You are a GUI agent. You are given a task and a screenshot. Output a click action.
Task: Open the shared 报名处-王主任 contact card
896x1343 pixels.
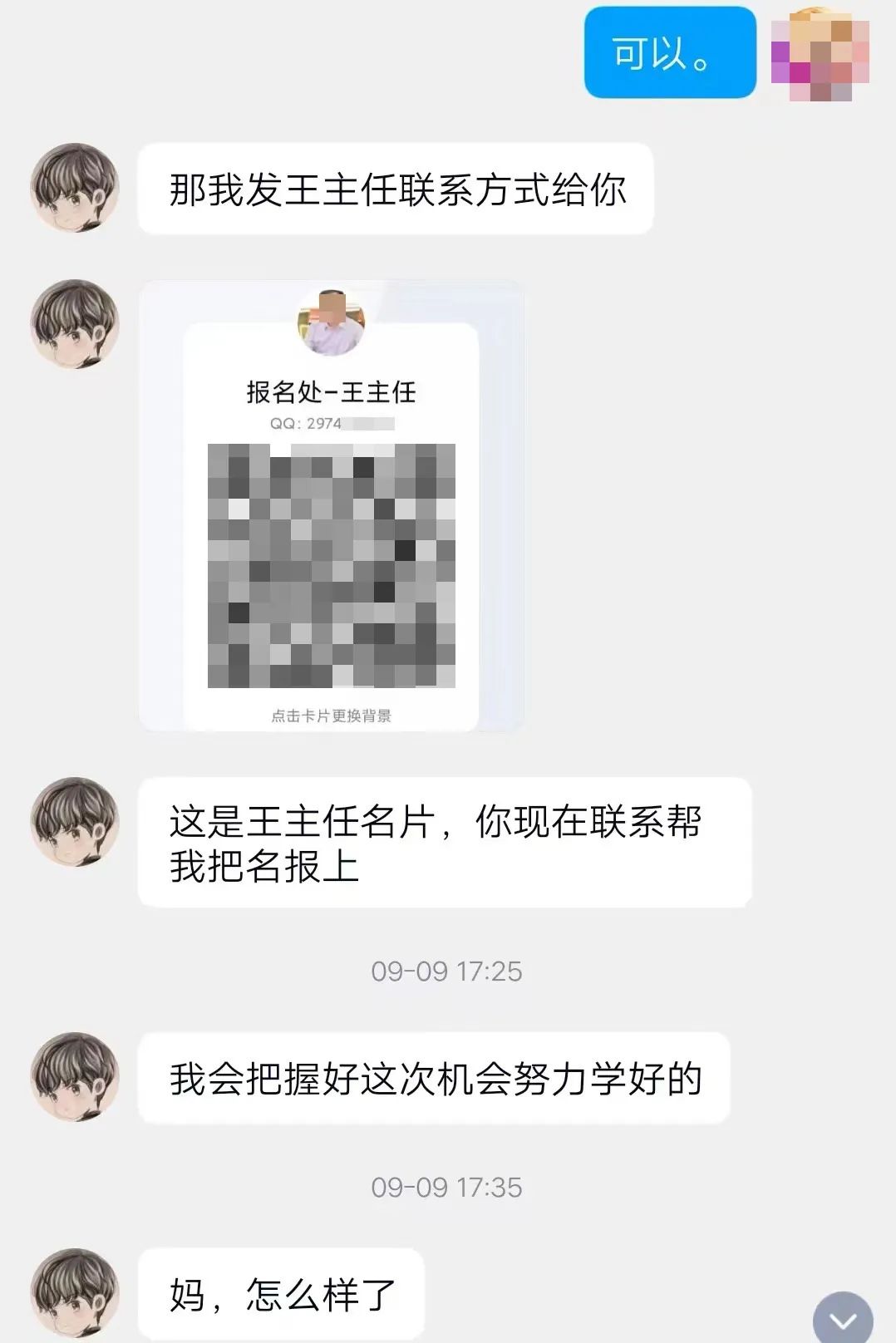pyautogui.click(x=331, y=507)
